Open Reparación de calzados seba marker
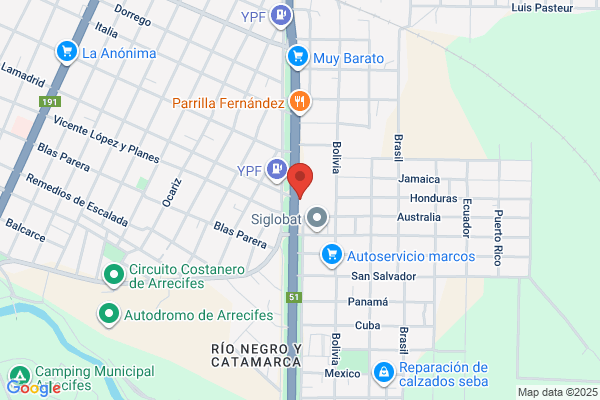Image resolution: width=600 pixels, height=400 pixels. coord(382,373)
